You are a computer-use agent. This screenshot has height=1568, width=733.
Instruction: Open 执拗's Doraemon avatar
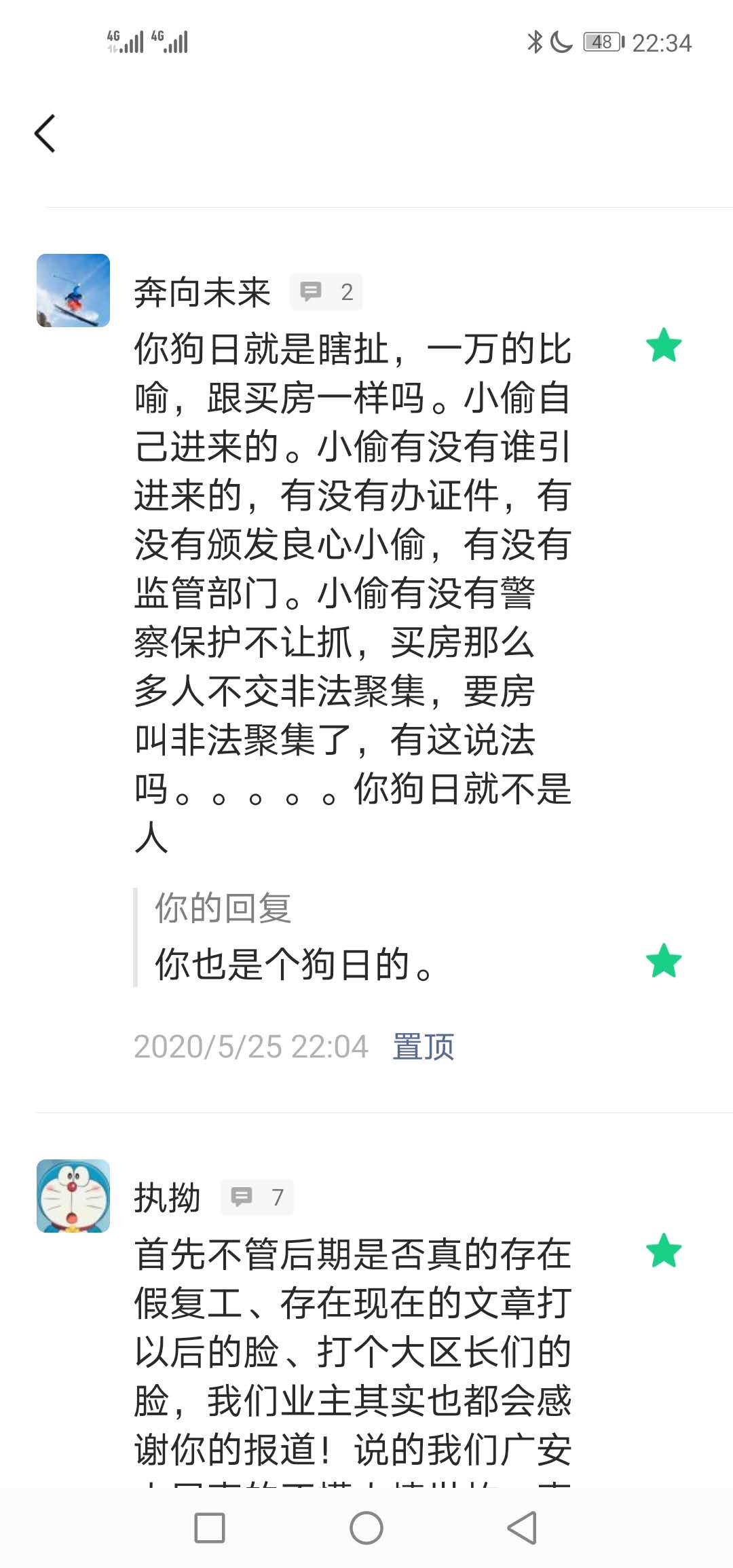click(73, 1196)
